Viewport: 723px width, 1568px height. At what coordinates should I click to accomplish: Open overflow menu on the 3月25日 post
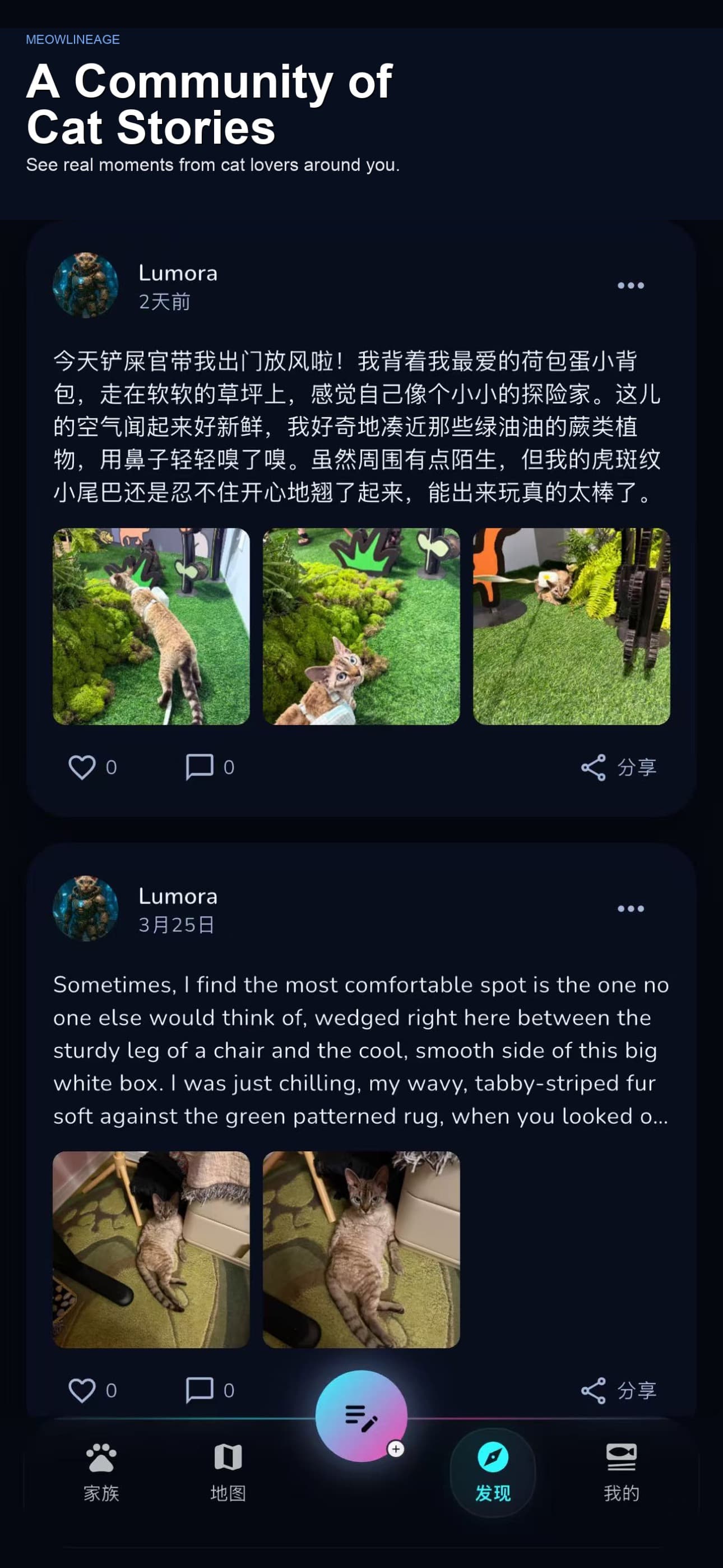point(630,909)
